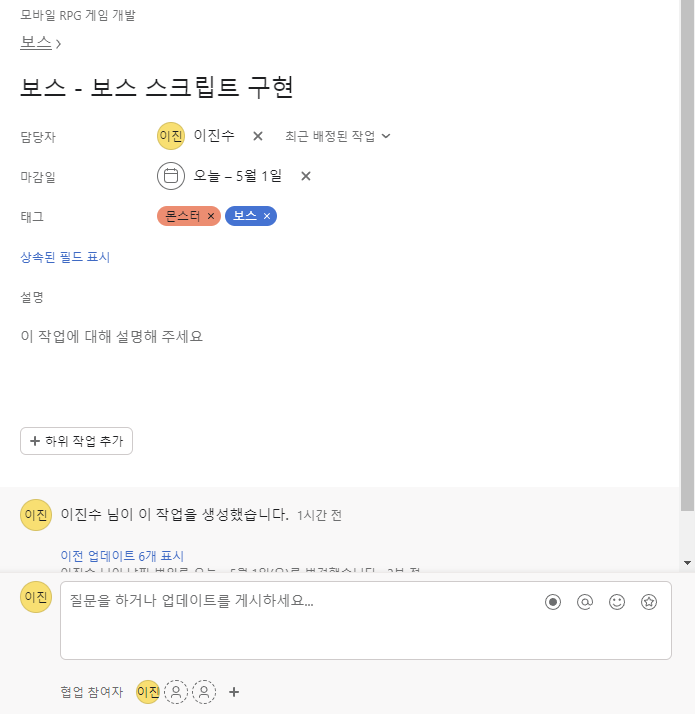Remove assignee 이진수 from the task
The height and width of the screenshot is (714, 695).
pyautogui.click(x=257, y=136)
